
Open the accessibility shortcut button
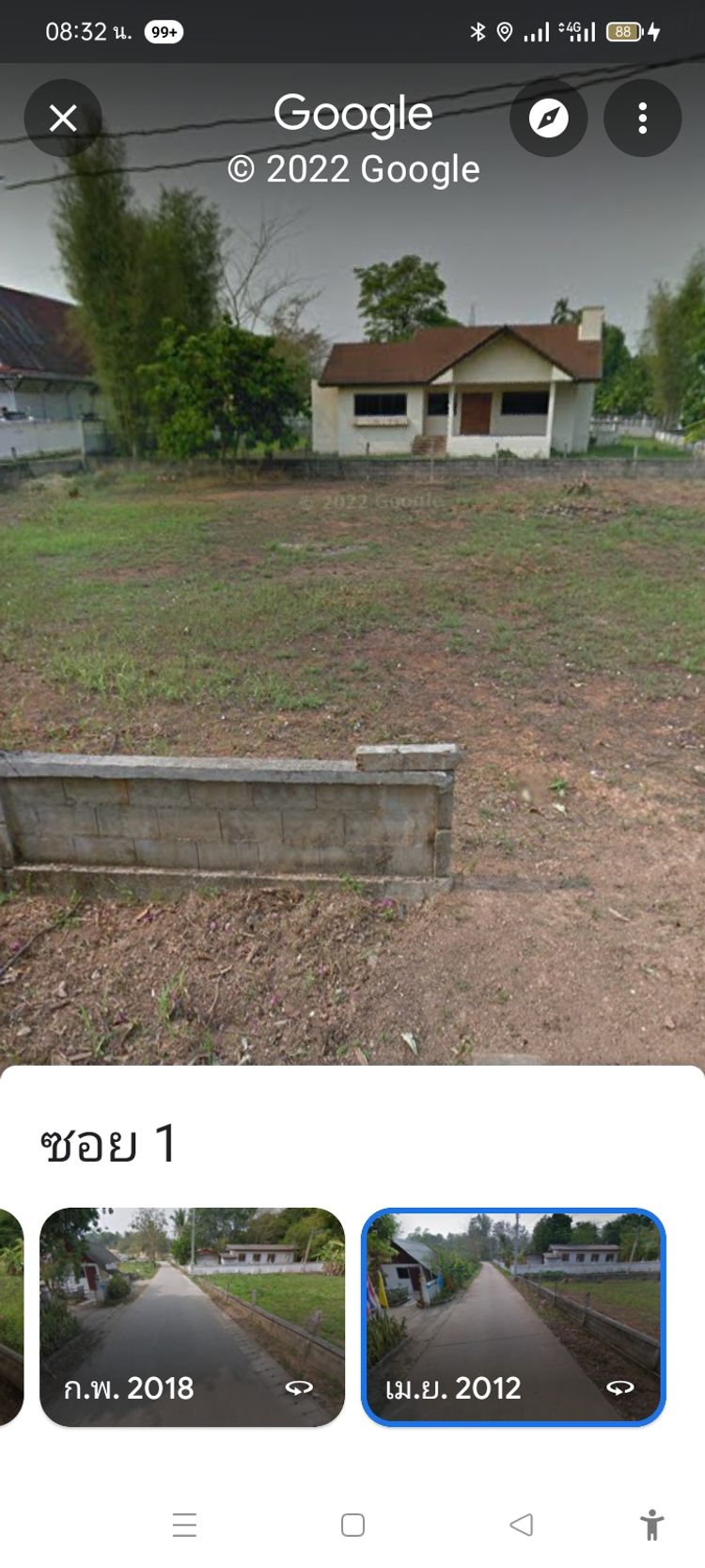pos(651,1525)
